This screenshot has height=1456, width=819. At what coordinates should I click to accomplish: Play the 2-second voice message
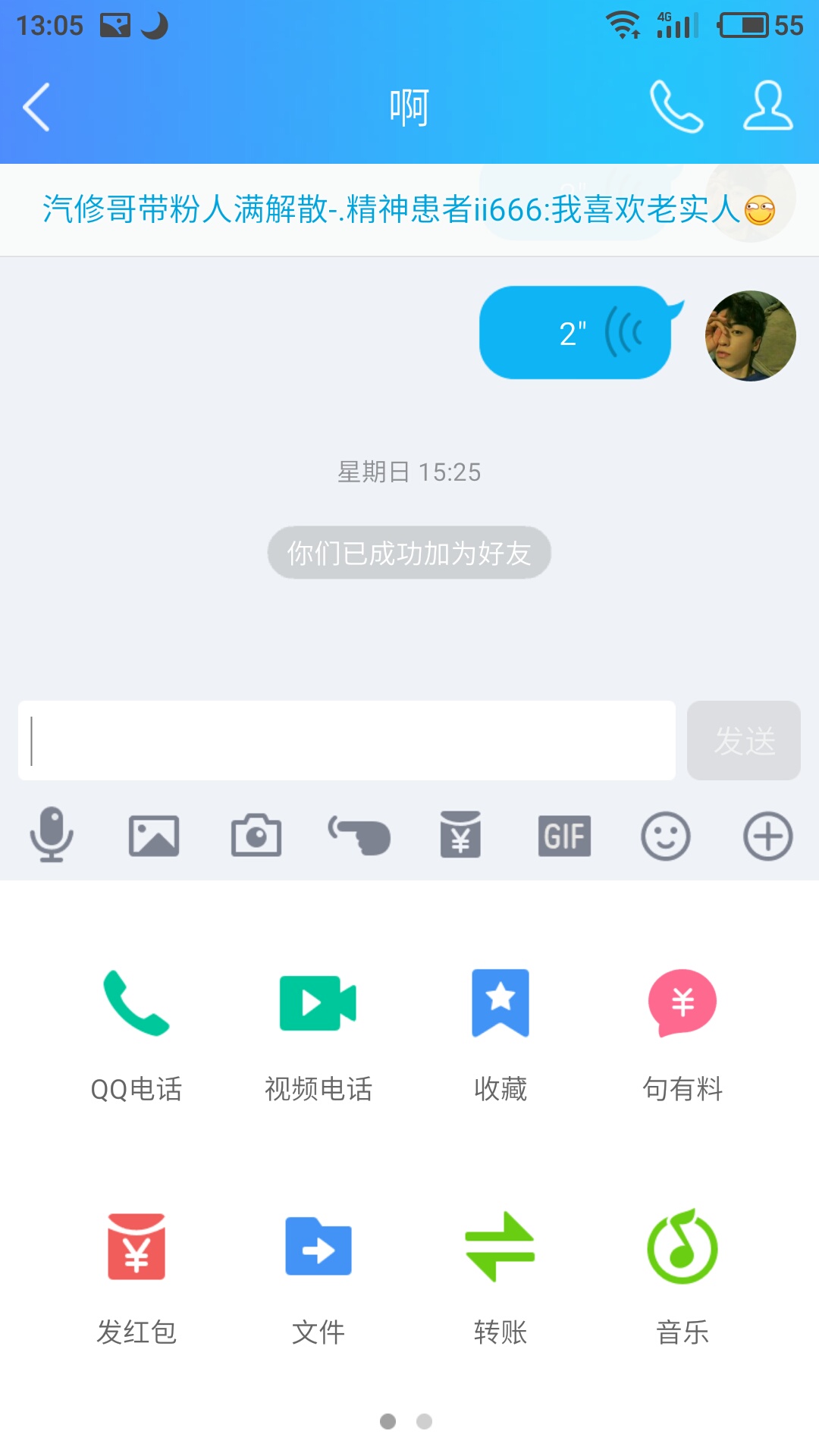(576, 333)
